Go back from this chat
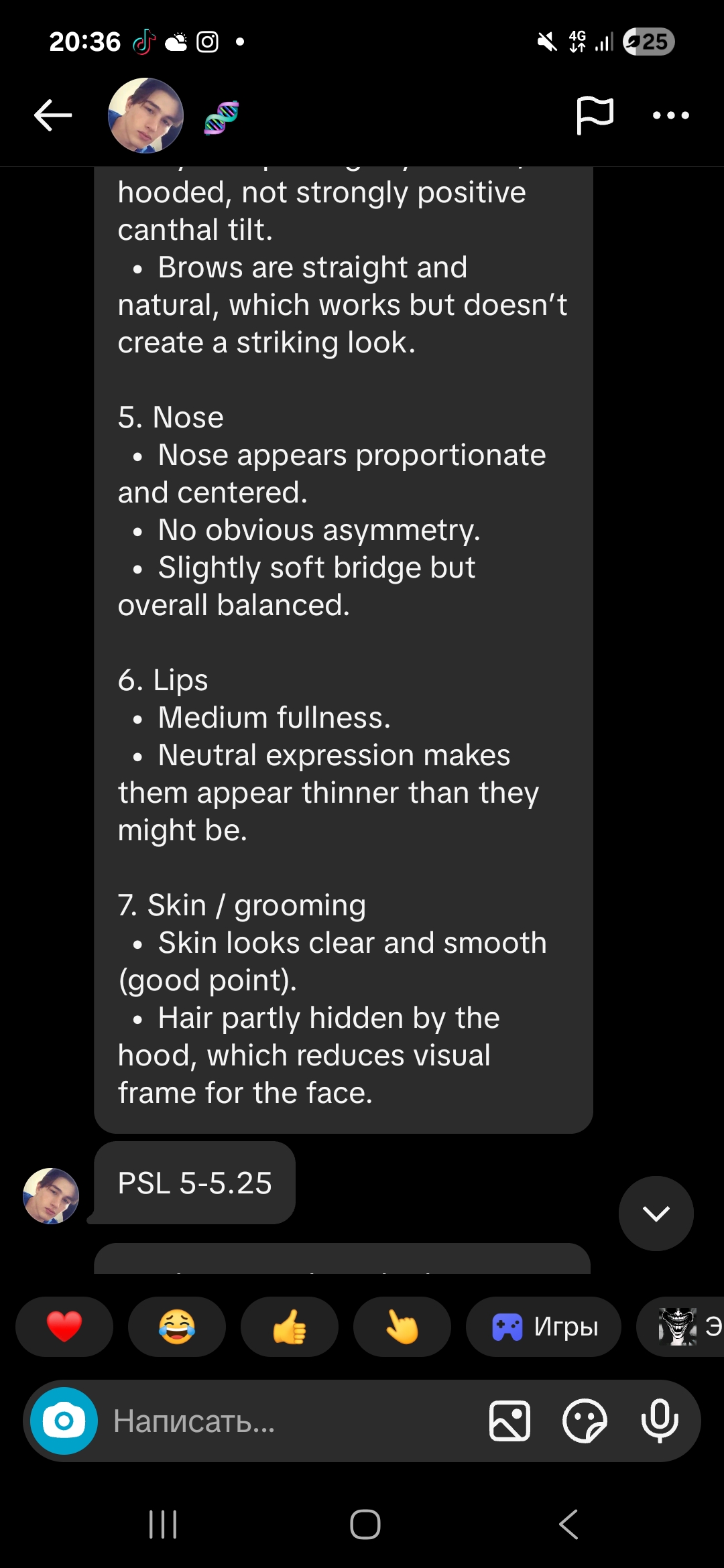 [x=53, y=116]
